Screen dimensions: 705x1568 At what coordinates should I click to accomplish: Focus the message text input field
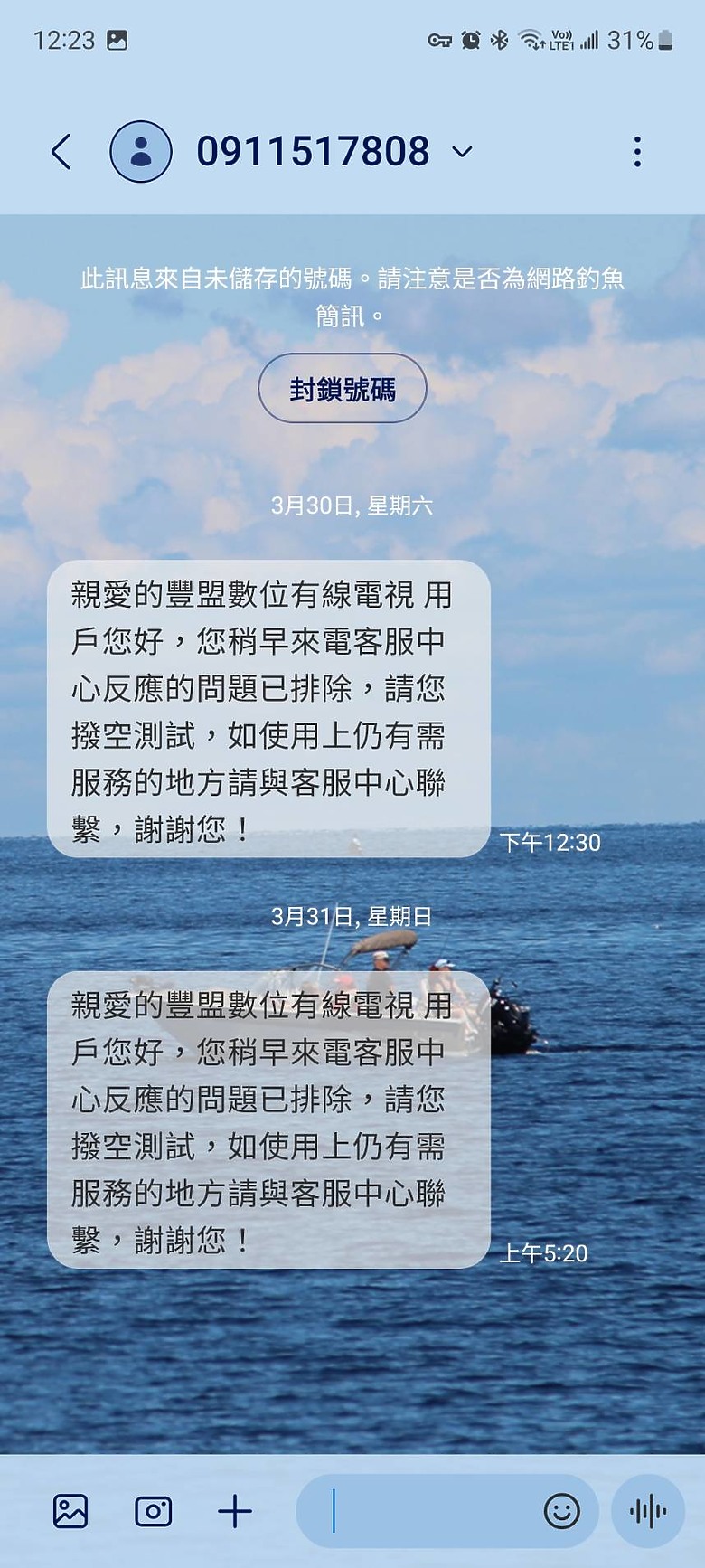coord(425,1511)
